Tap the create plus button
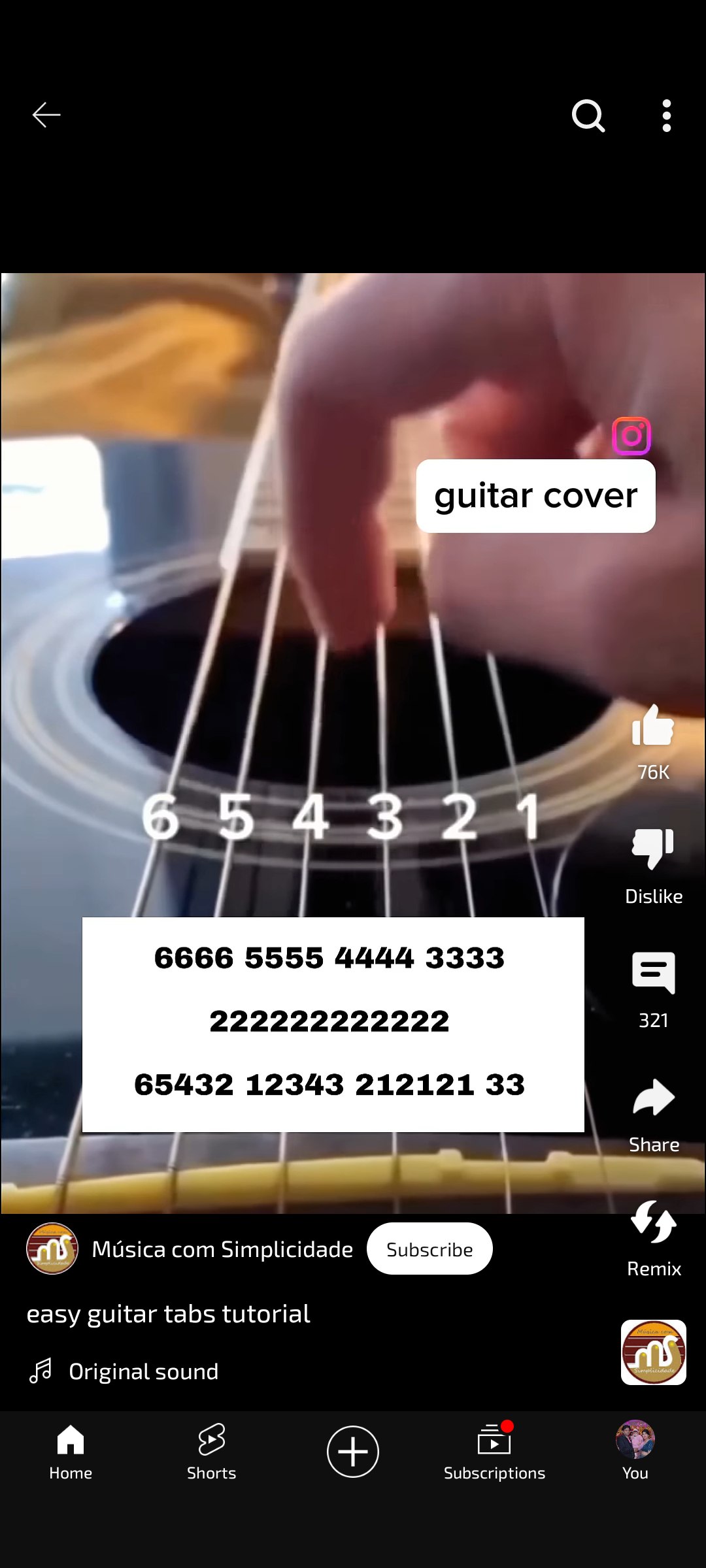 [353, 1452]
